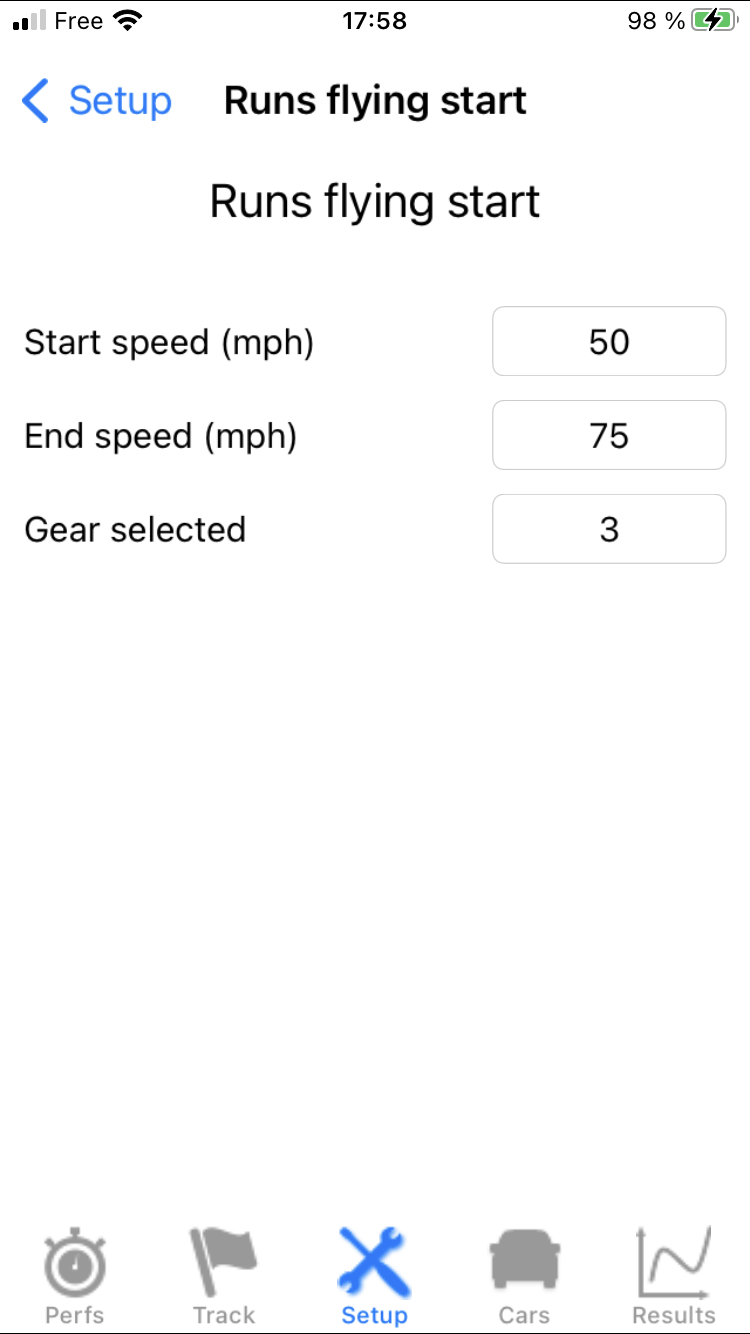Switch to the Perfs tab

tap(75, 1275)
